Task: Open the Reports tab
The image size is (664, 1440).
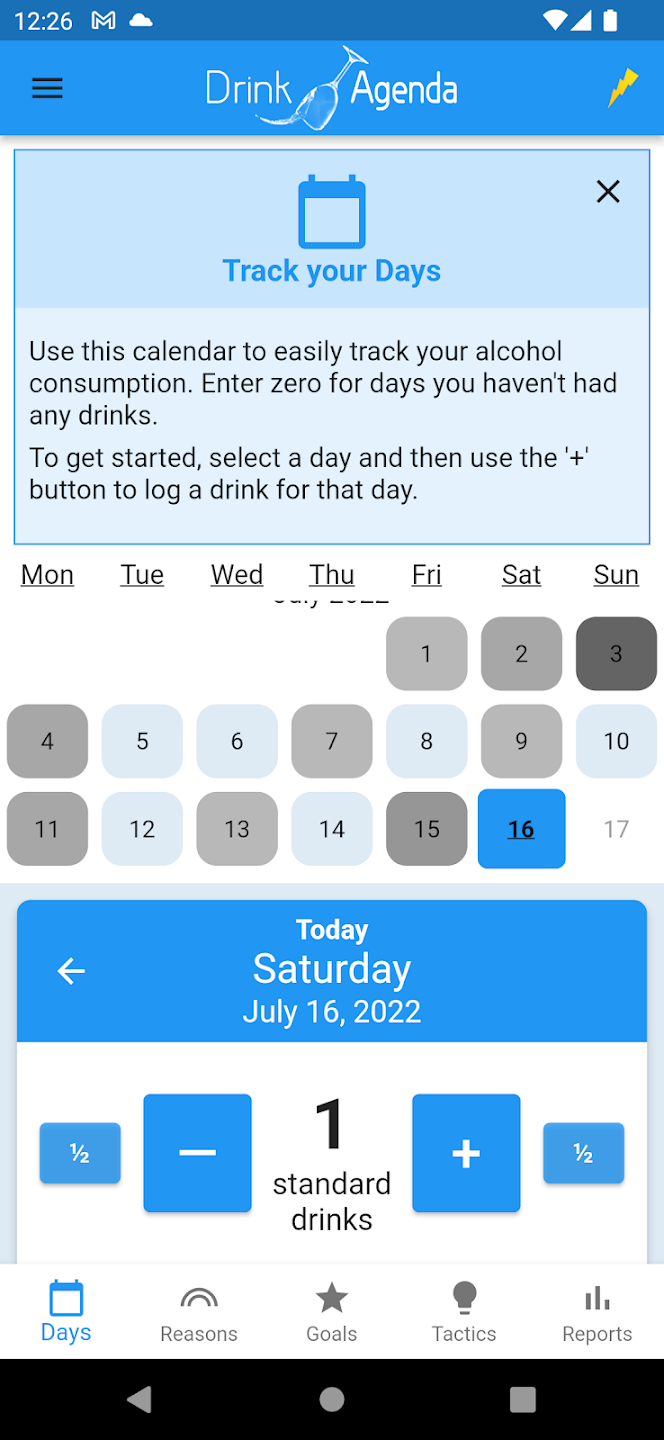Action: coord(597,1313)
